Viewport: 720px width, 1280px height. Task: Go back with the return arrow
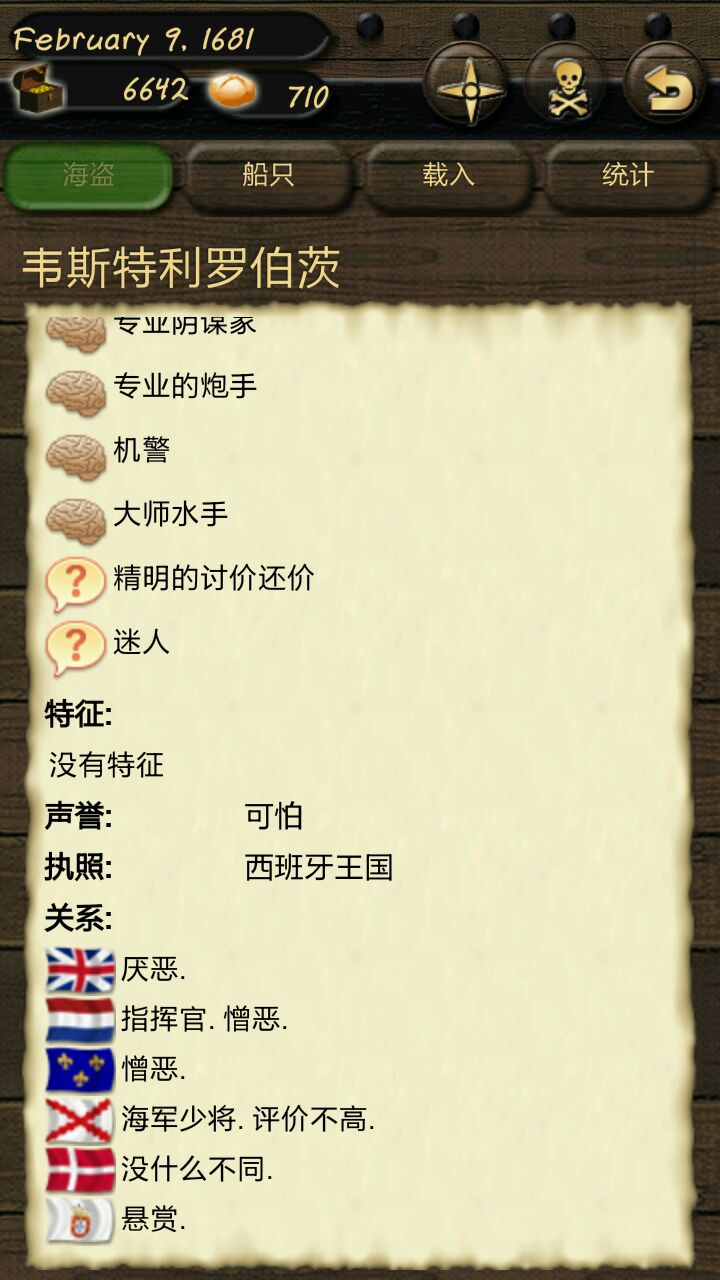pos(665,89)
